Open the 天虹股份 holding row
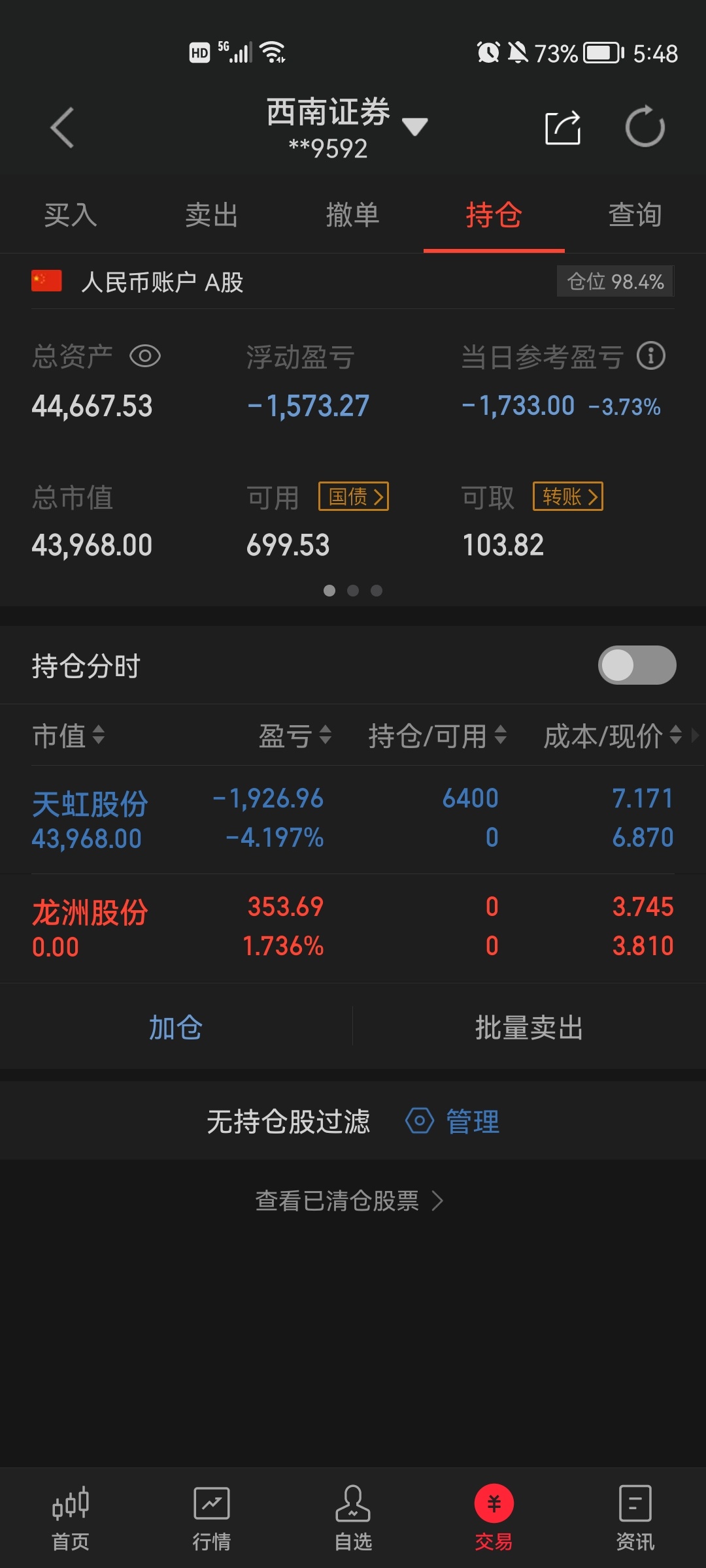This screenshot has width=706, height=1568. coord(353,819)
